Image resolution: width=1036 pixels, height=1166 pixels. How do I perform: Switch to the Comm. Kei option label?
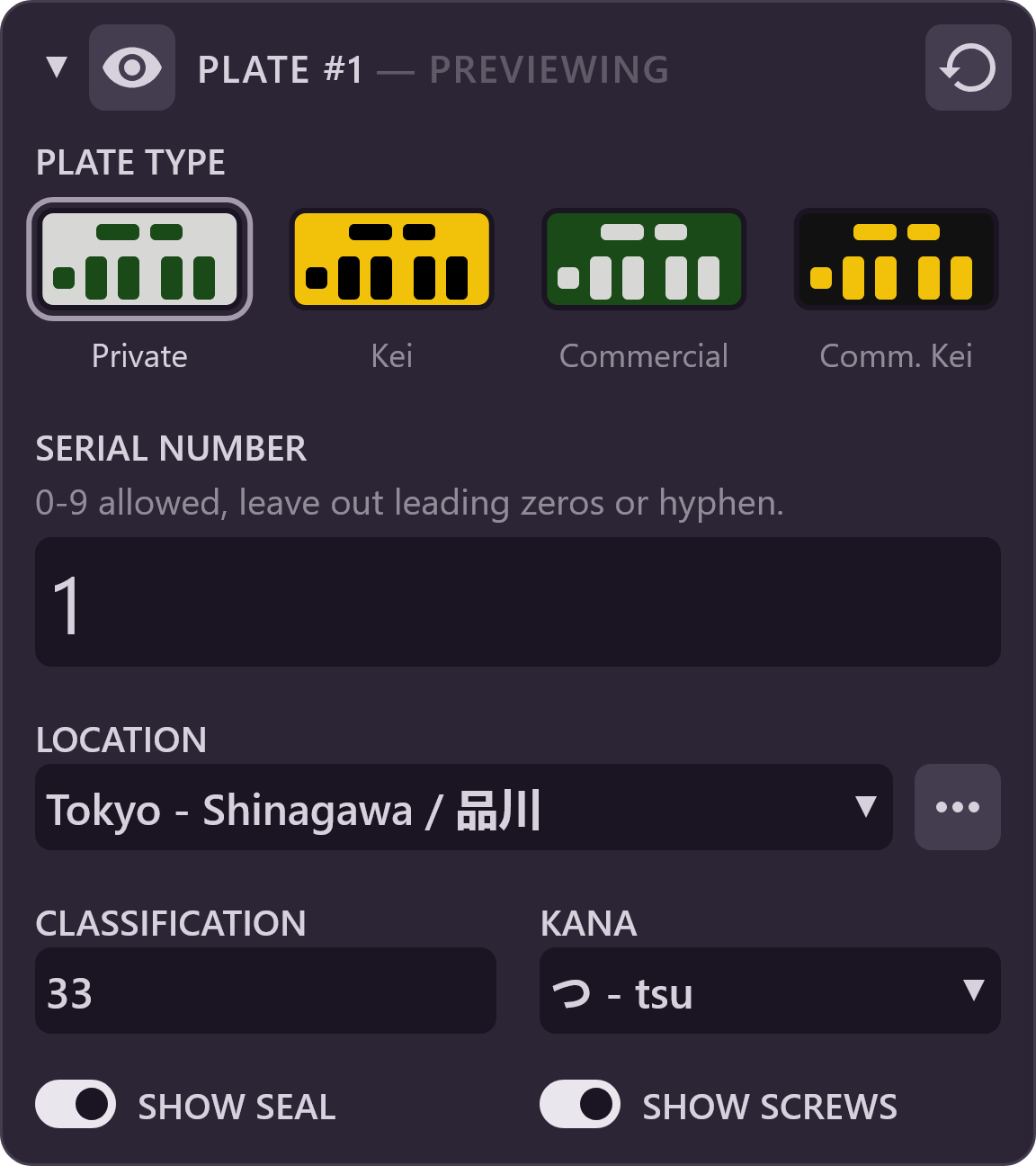click(x=895, y=355)
